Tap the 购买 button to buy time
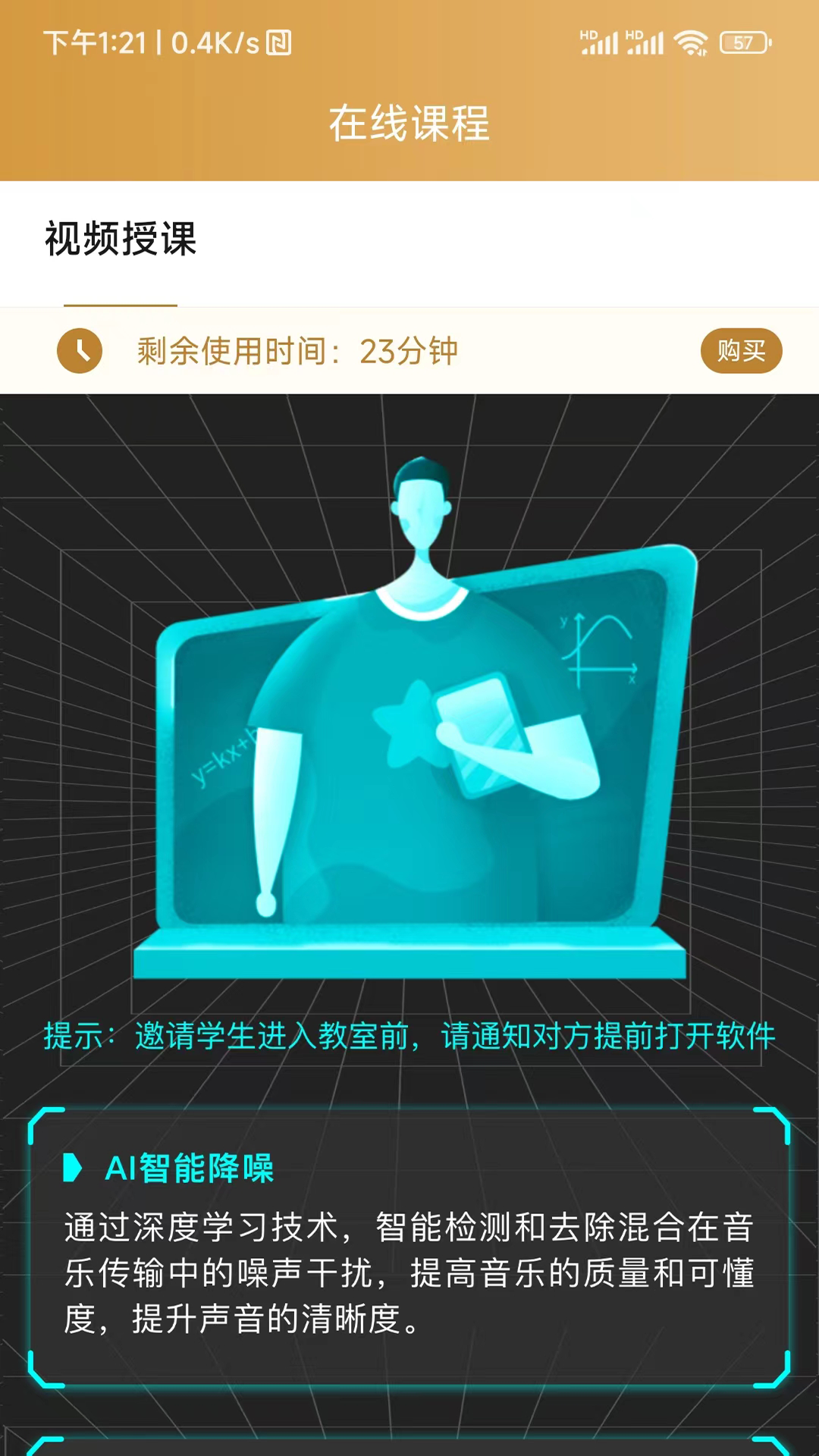Image resolution: width=819 pixels, height=1456 pixels. (x=741, y=350)
